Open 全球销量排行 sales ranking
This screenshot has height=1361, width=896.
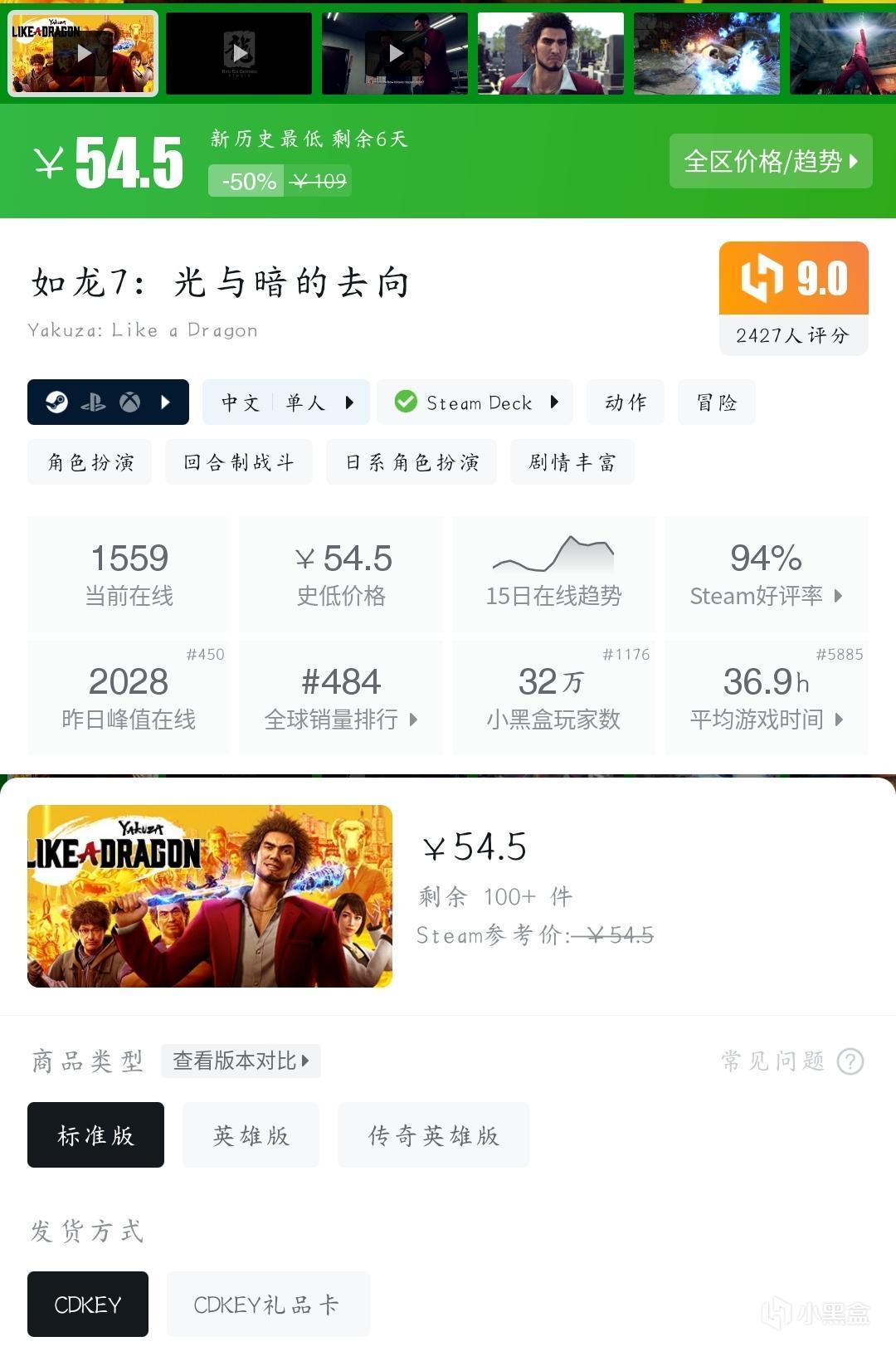coord(341,698)
